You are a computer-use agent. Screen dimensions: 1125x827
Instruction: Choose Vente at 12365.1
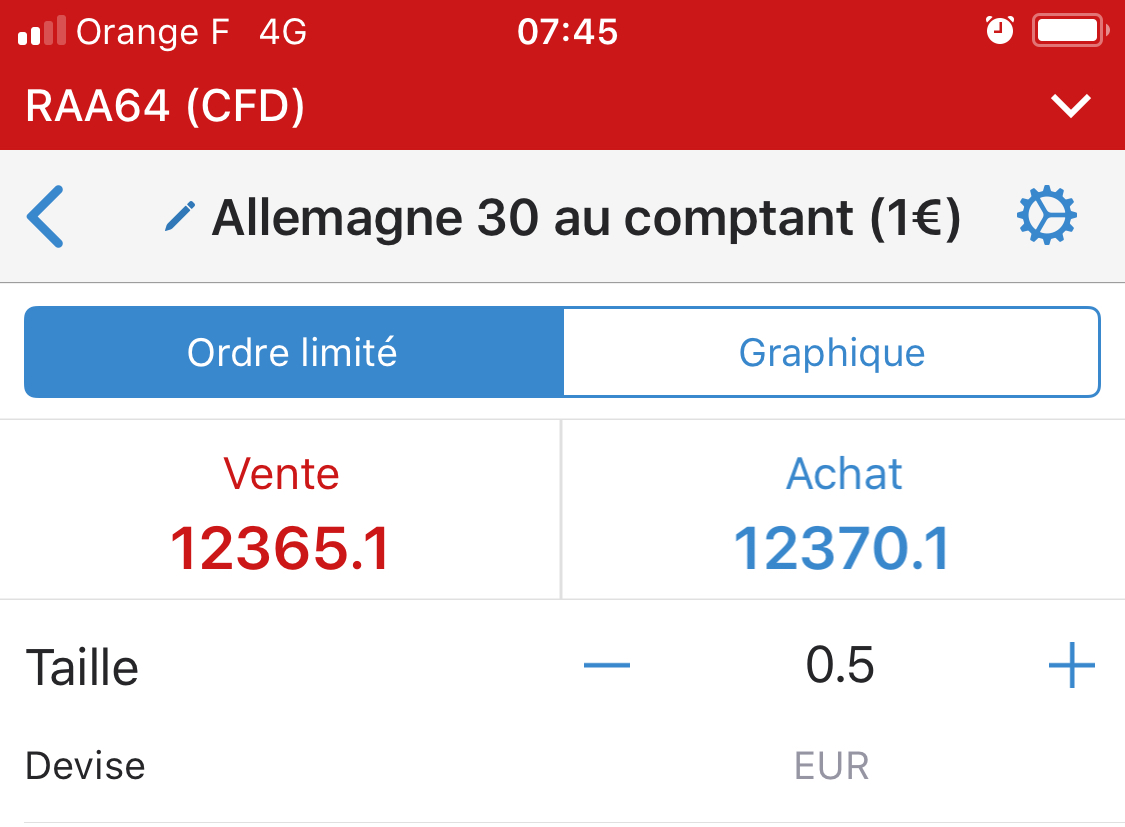[x=281, y=511]
